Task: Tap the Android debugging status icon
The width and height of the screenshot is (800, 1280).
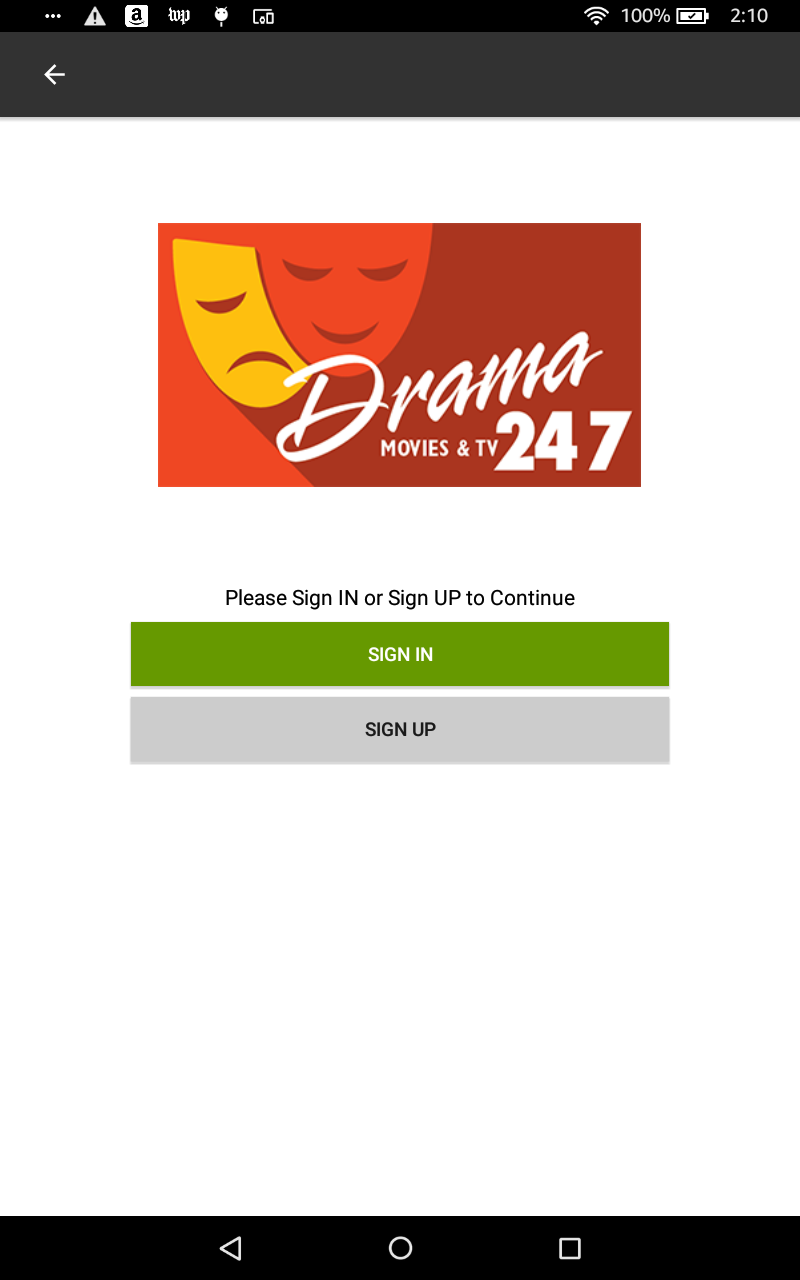Action: click(x=220, y=16)
